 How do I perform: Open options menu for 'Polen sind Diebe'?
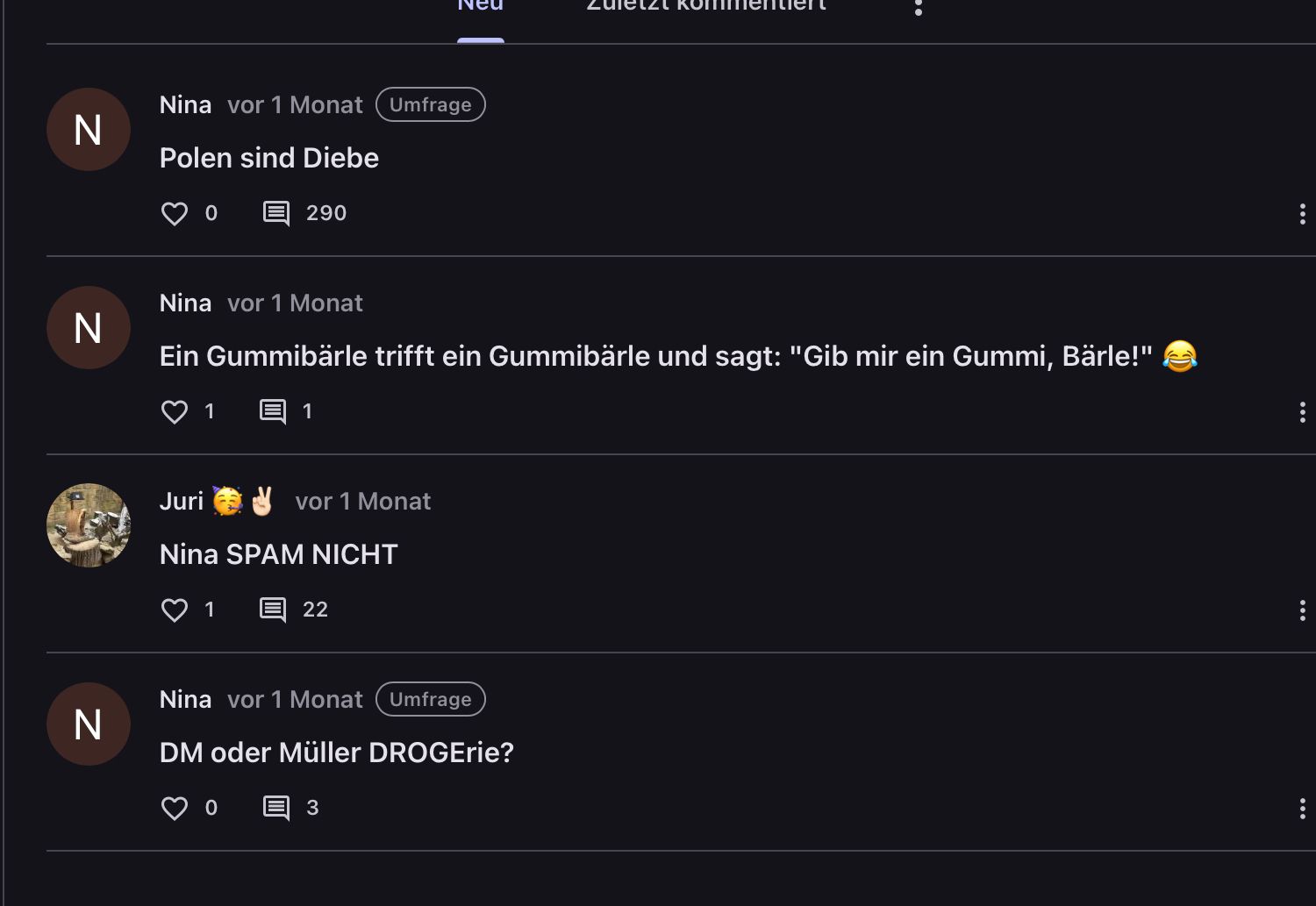[1302, 214]
